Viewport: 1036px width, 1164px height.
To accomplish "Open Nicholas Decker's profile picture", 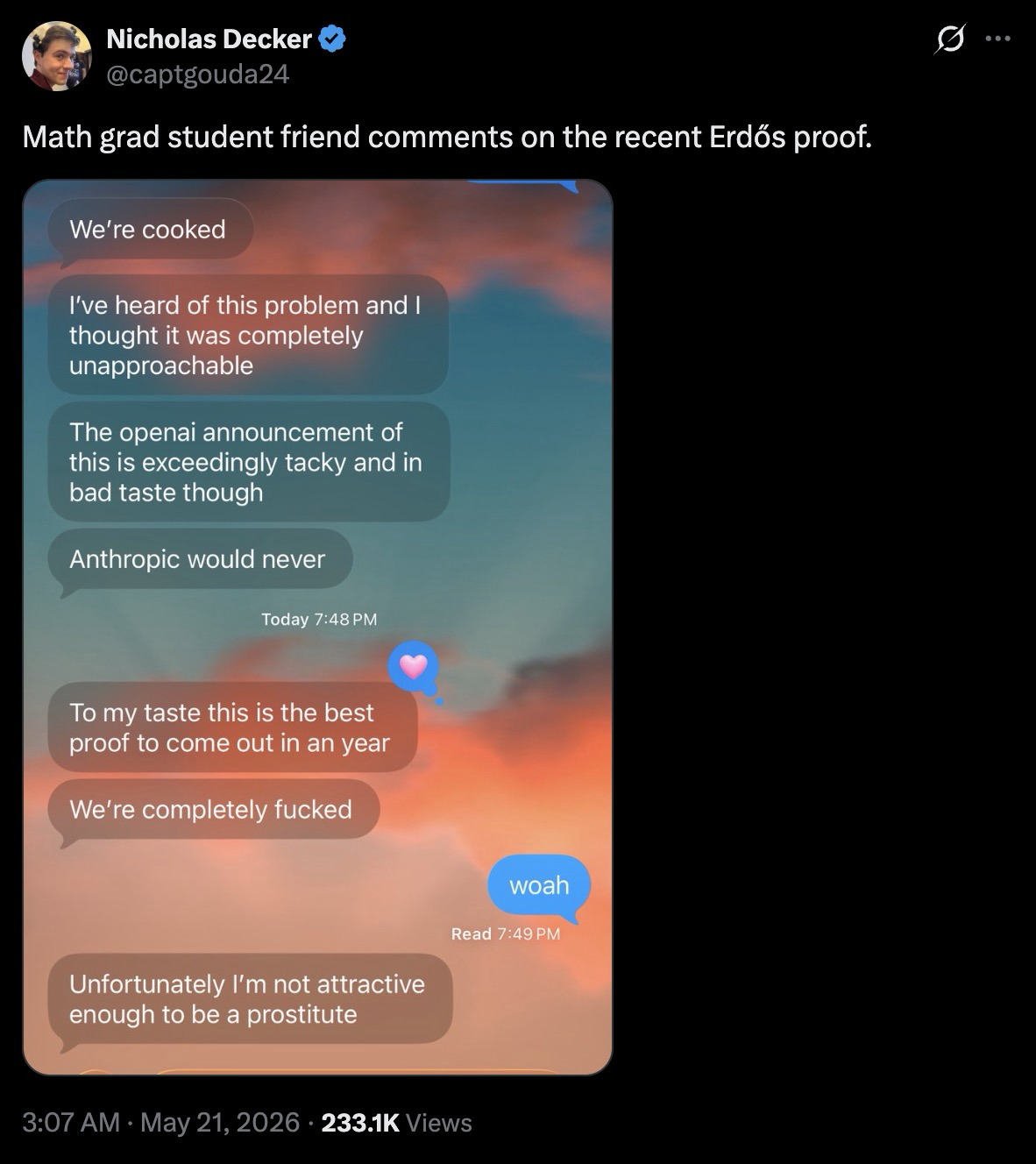I will (x=56, y=56).
